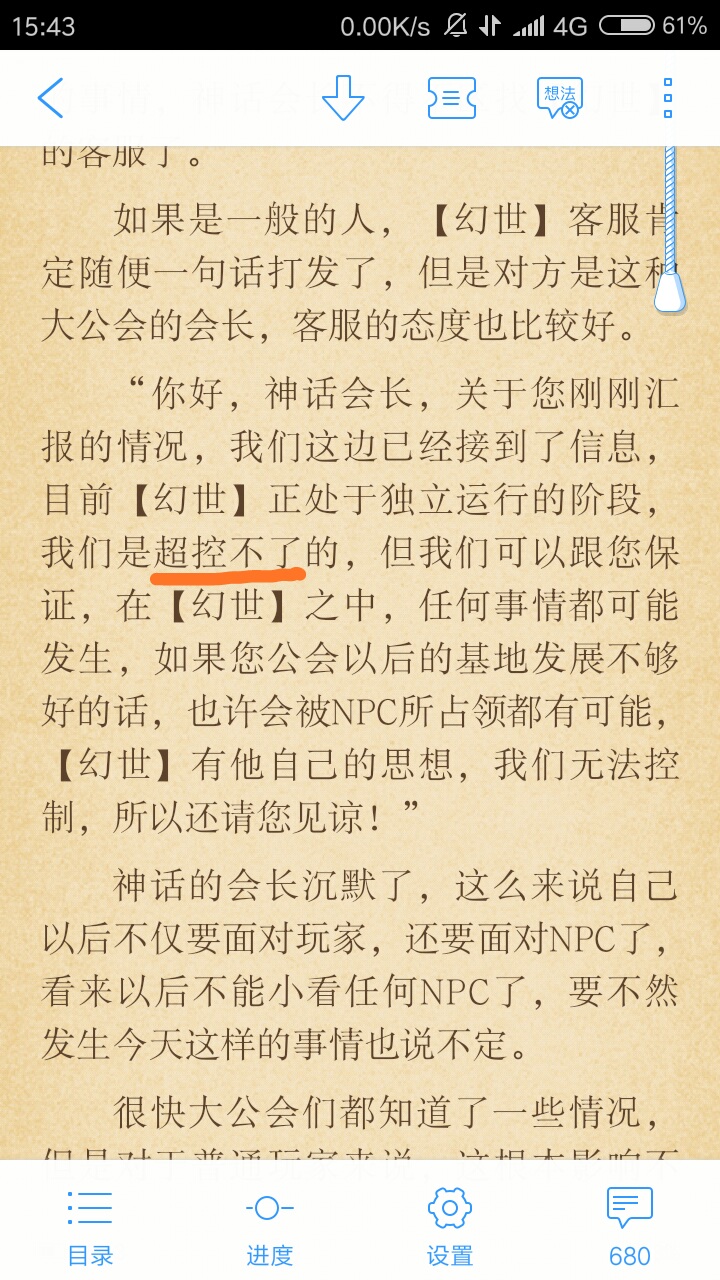Open the ticket voucher icon
The image size is (720, 1280).
coord(451,98)
